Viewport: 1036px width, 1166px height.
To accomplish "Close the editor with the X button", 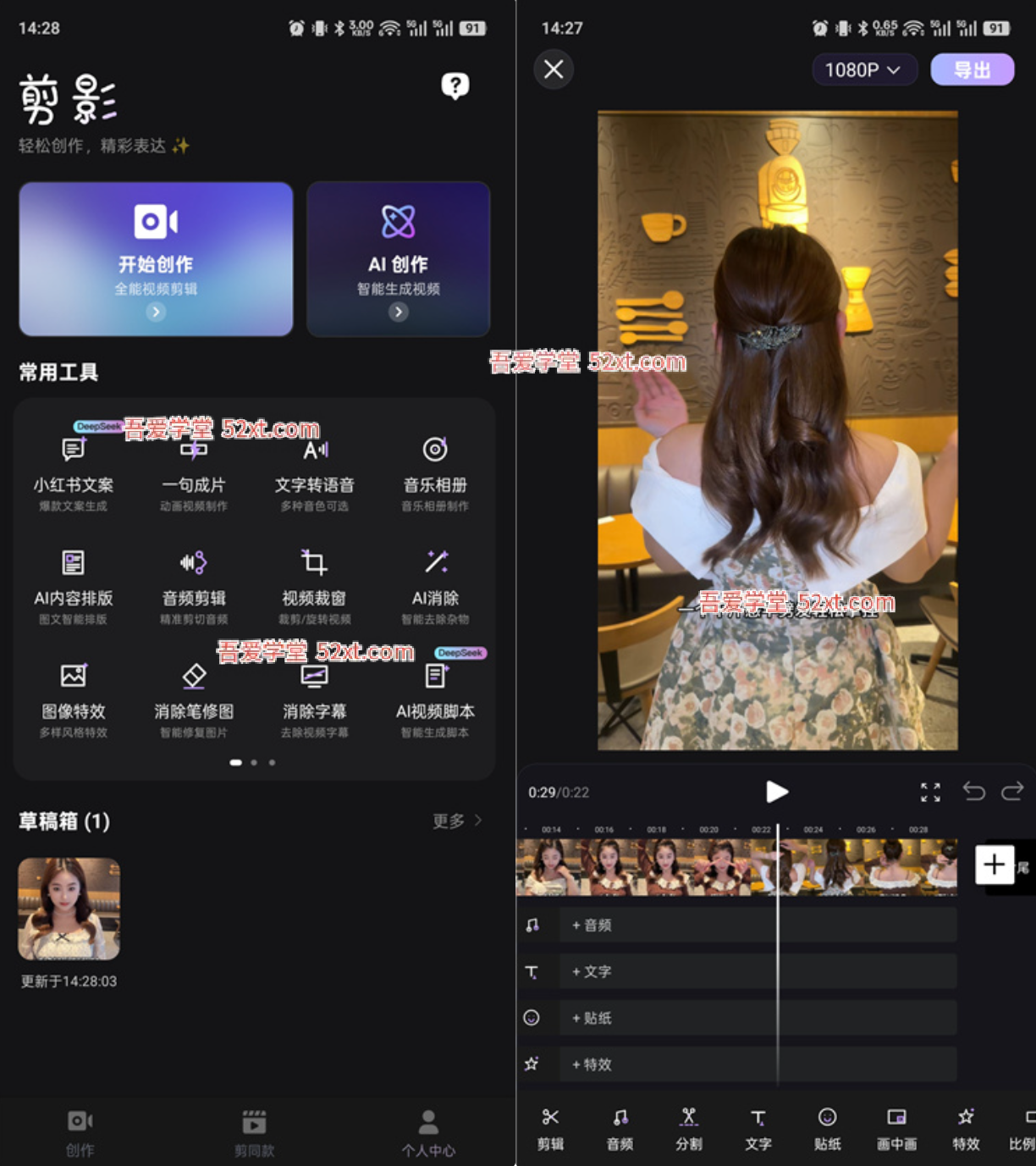I will pyautogui.click(x=554, y=69).
